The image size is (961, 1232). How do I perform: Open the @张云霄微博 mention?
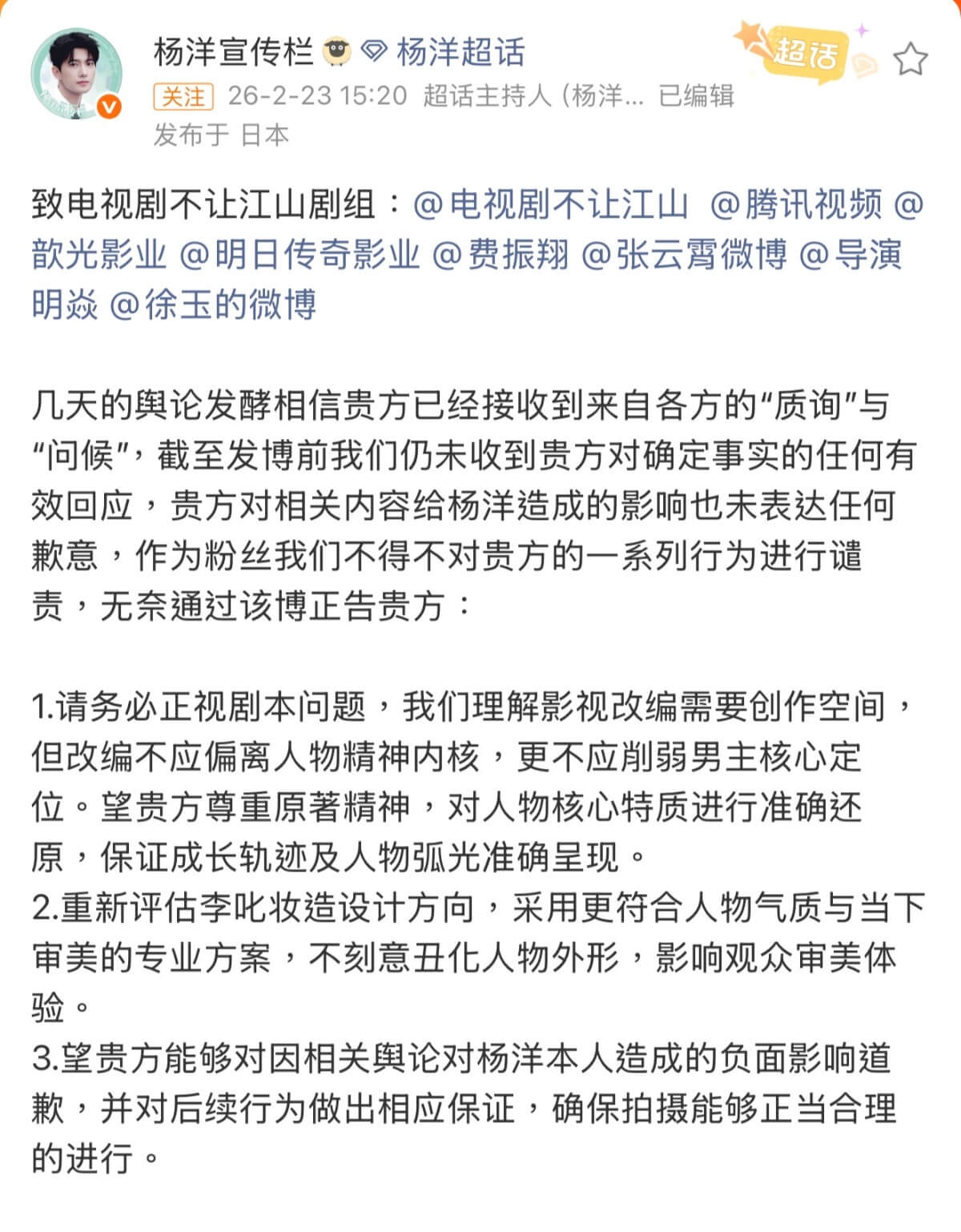point(684,255)
